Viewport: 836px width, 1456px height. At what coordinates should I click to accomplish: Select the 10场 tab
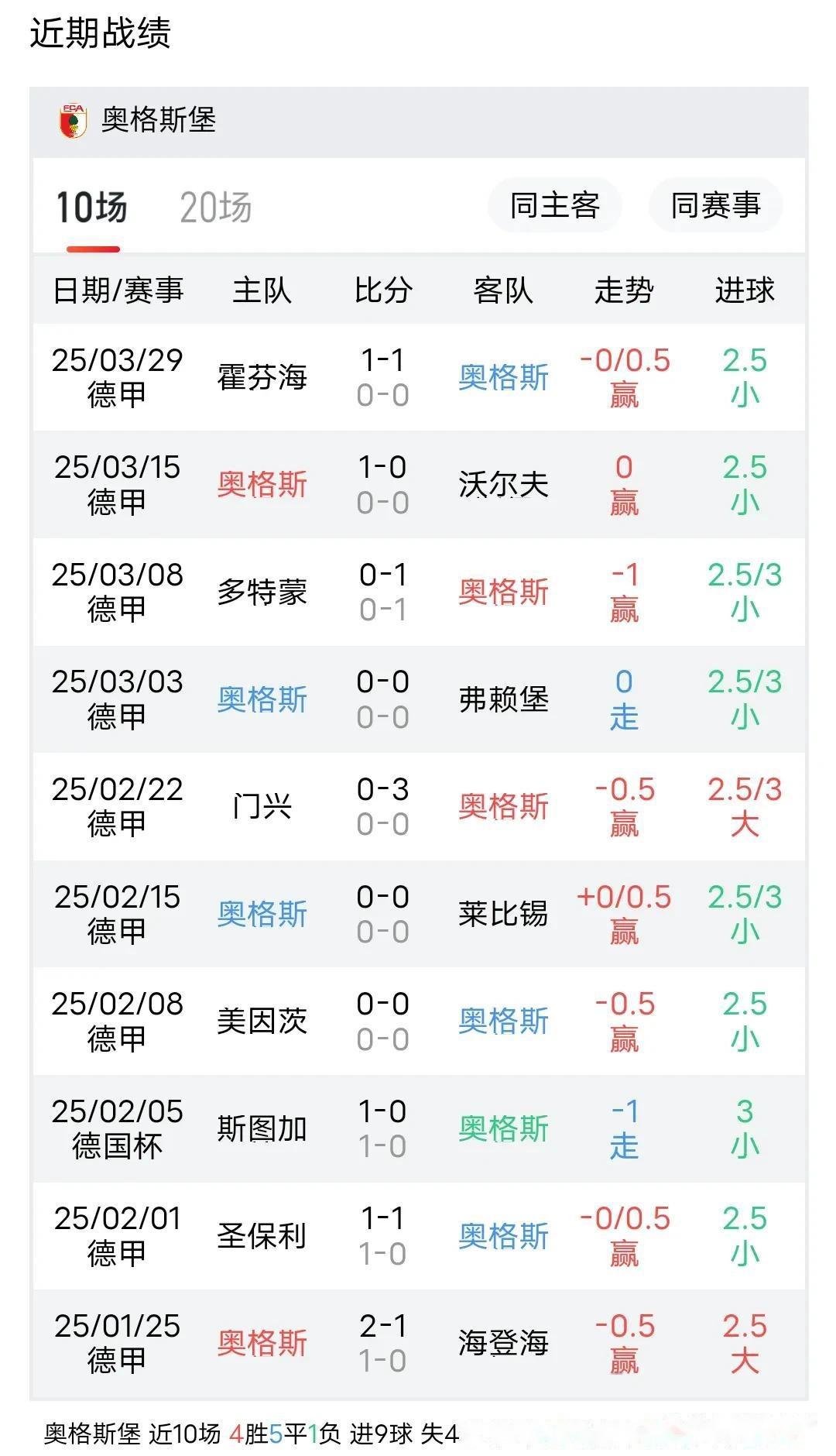(91, 205)
